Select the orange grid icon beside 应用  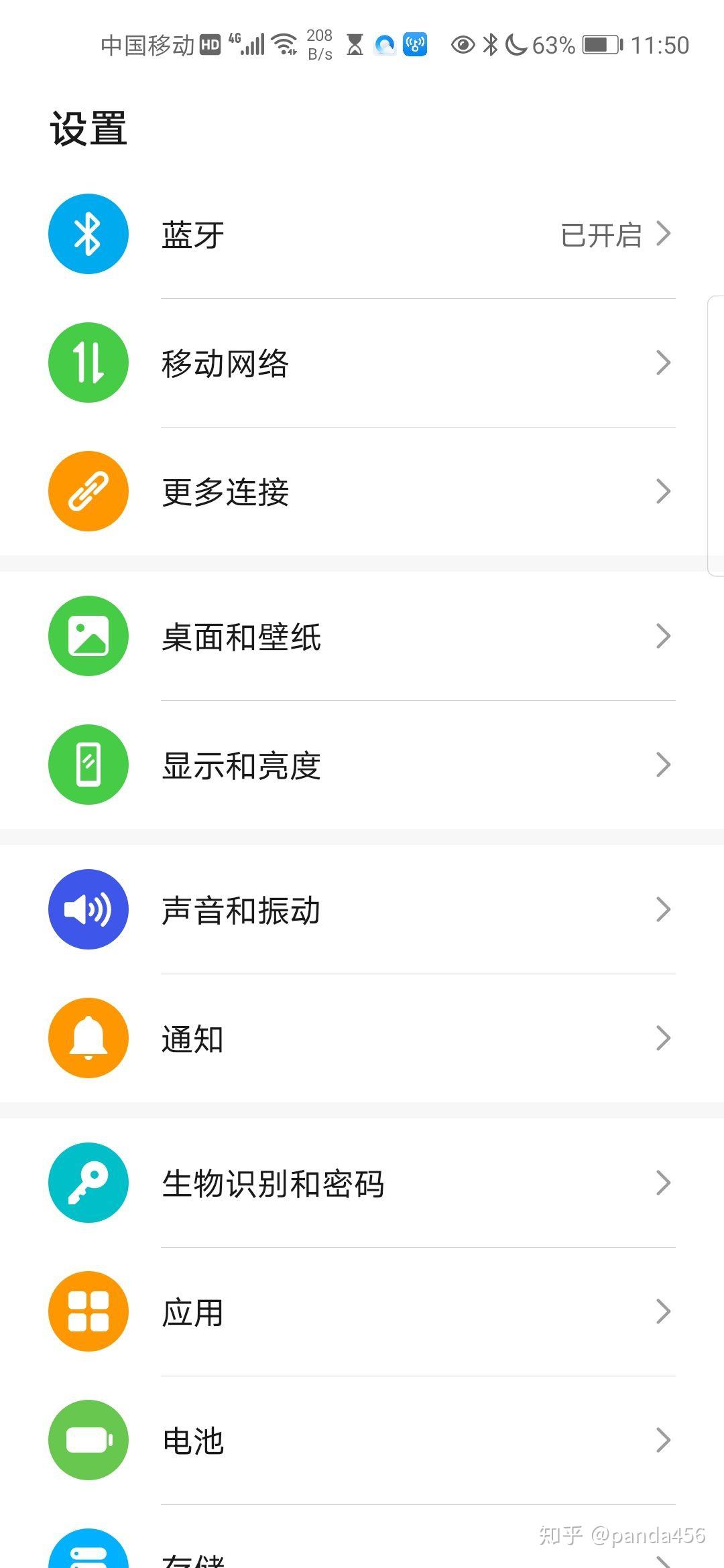coord(88,1311)
